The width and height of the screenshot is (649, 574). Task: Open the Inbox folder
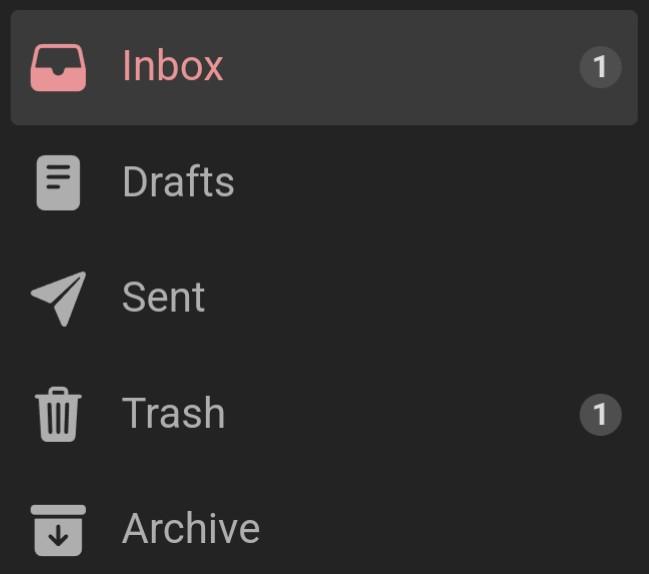(x=172, y=67)
